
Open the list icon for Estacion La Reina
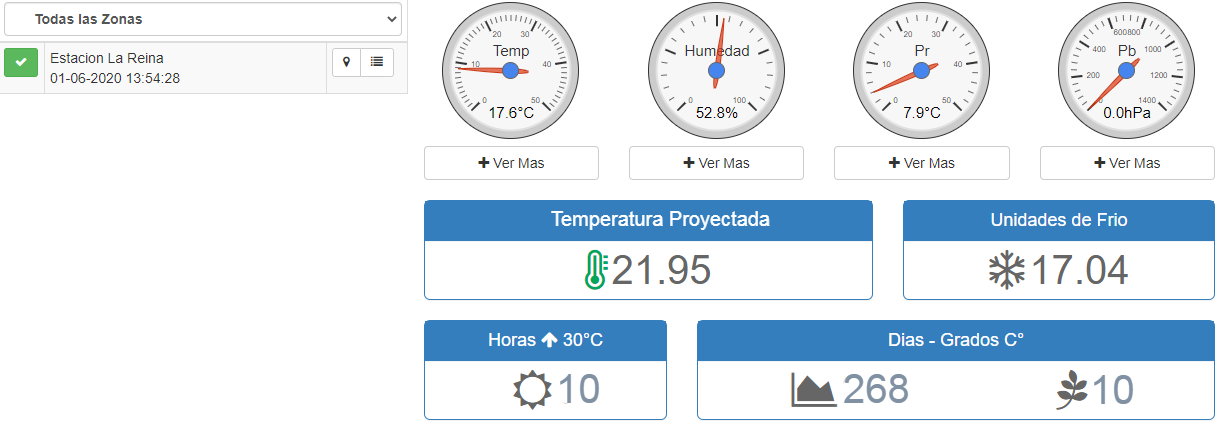coord(377,62)
